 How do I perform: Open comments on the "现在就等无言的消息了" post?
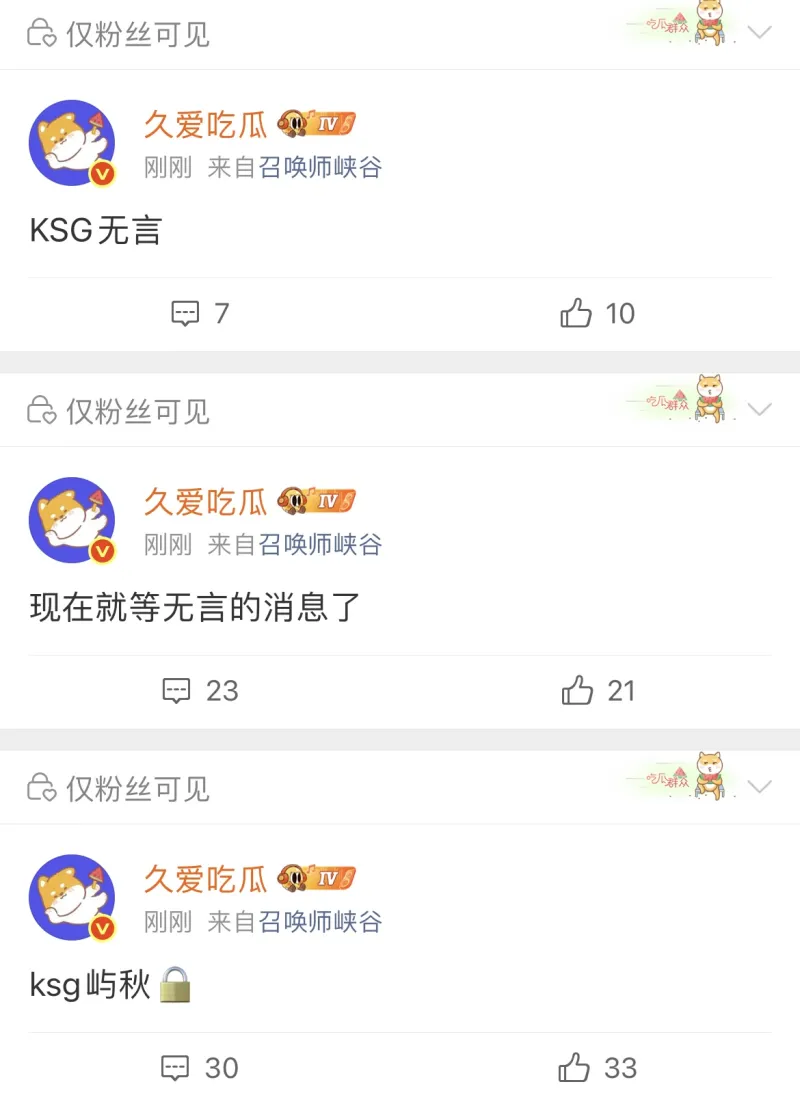pyautogui.click(x=200, y=690)
